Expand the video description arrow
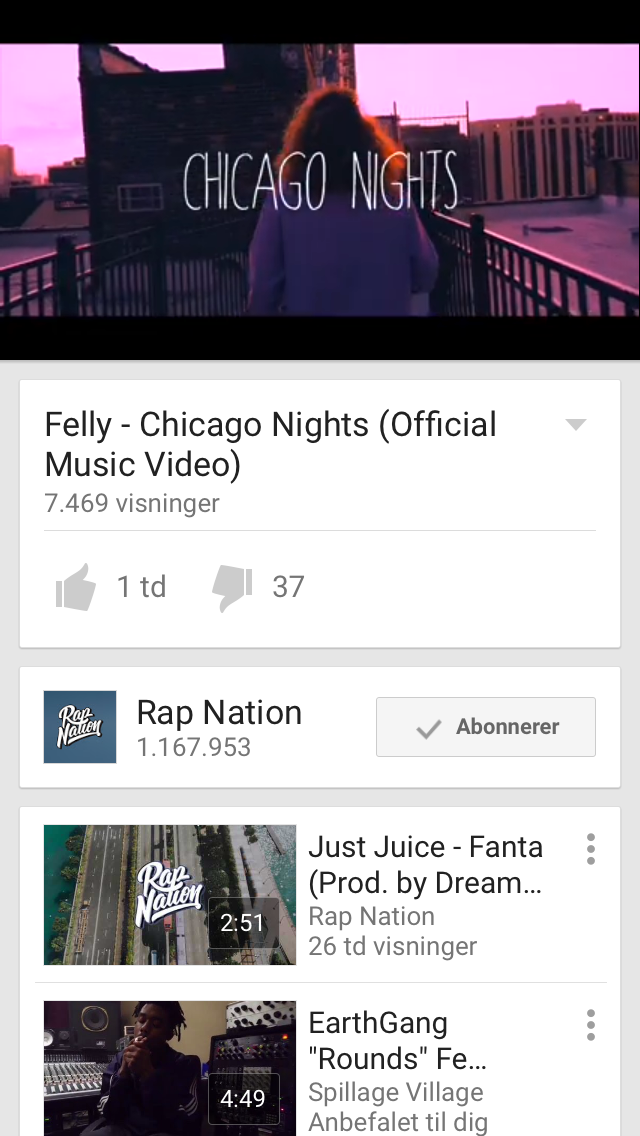Screen dimensions: 640x1136 click(x=575, y=425)
